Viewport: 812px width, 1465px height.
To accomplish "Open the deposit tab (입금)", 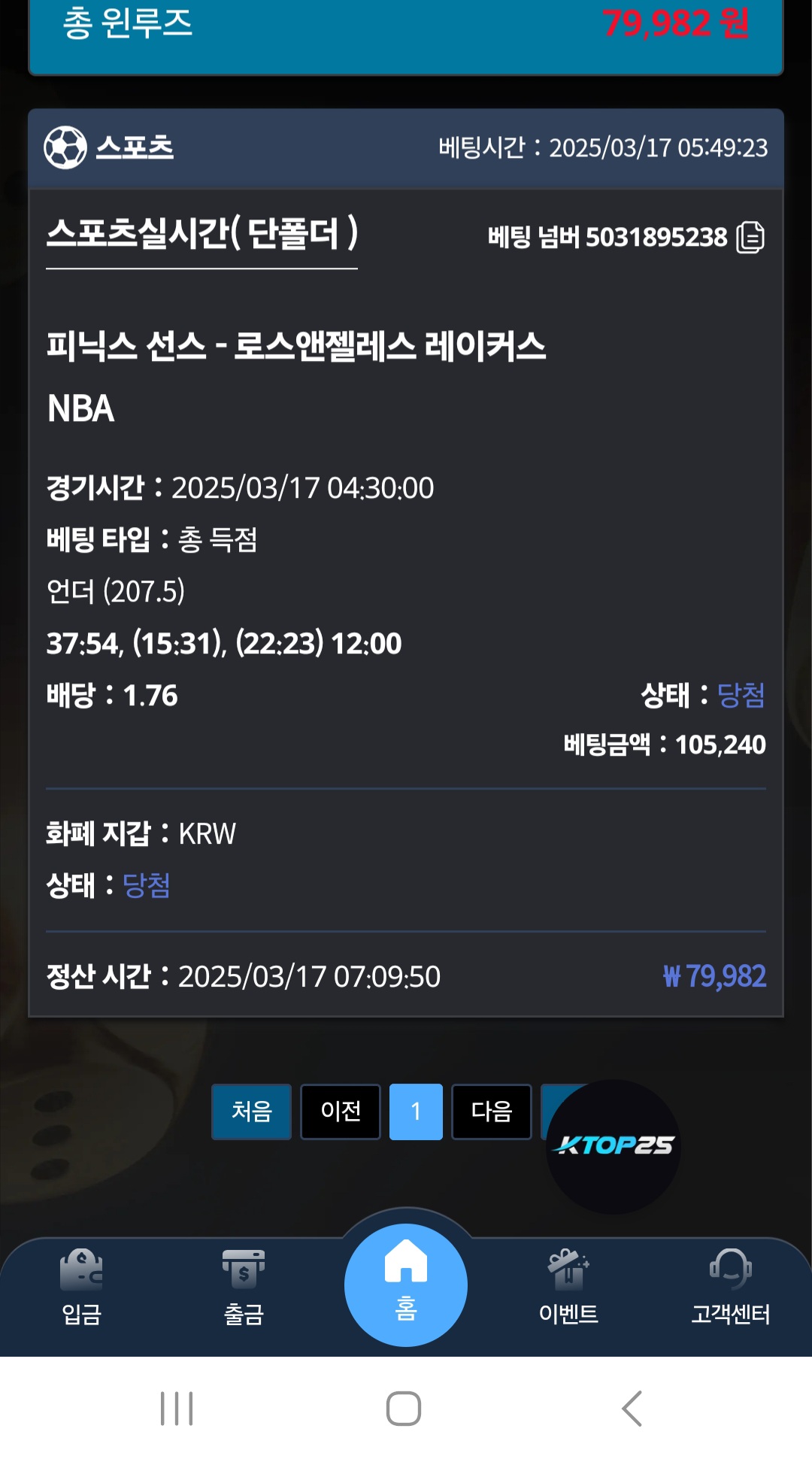I will (81, 1288).
